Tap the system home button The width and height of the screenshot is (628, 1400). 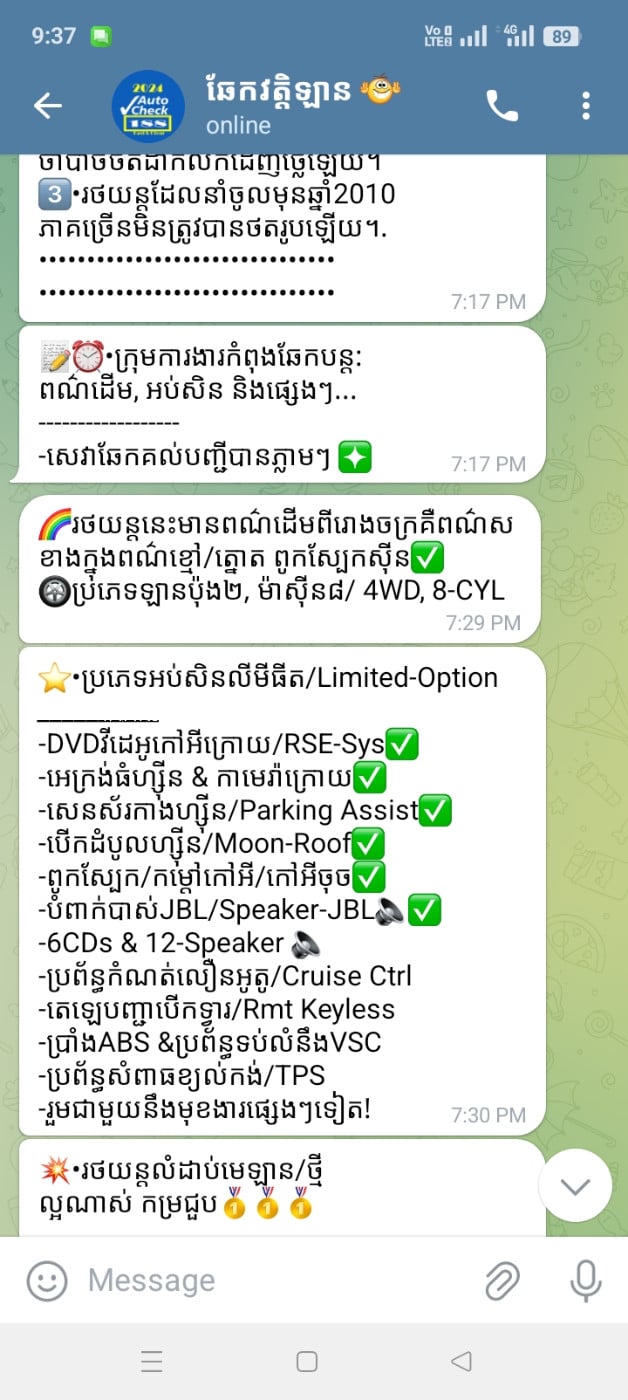307,1361
